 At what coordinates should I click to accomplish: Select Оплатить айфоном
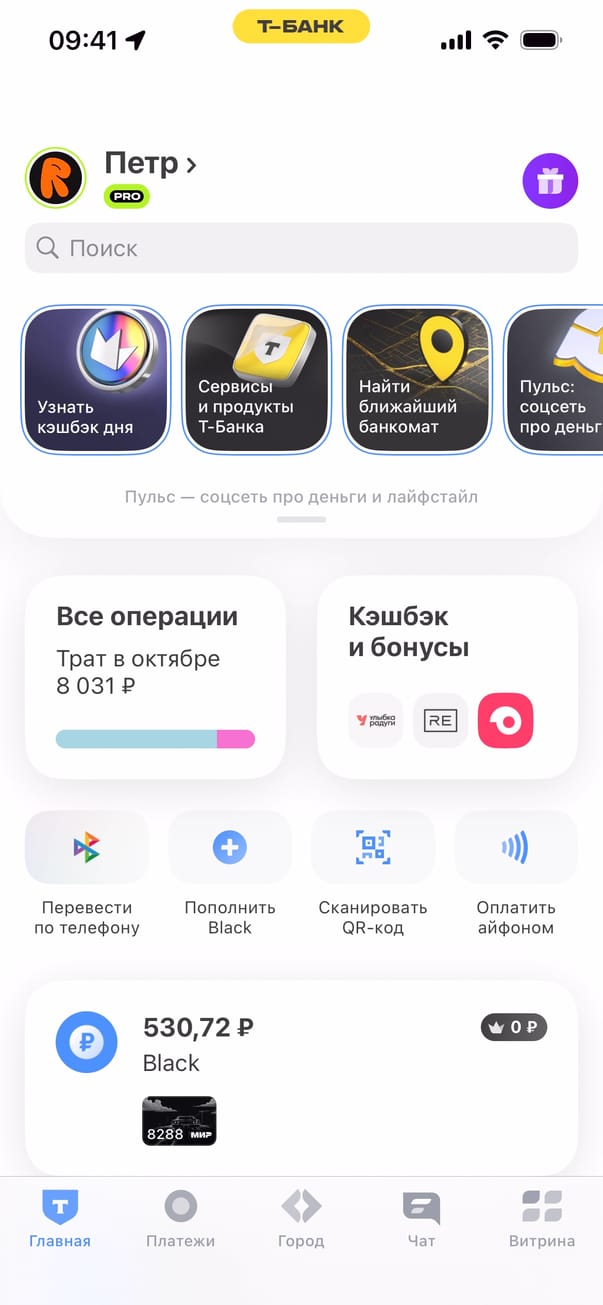pos(516,848)
